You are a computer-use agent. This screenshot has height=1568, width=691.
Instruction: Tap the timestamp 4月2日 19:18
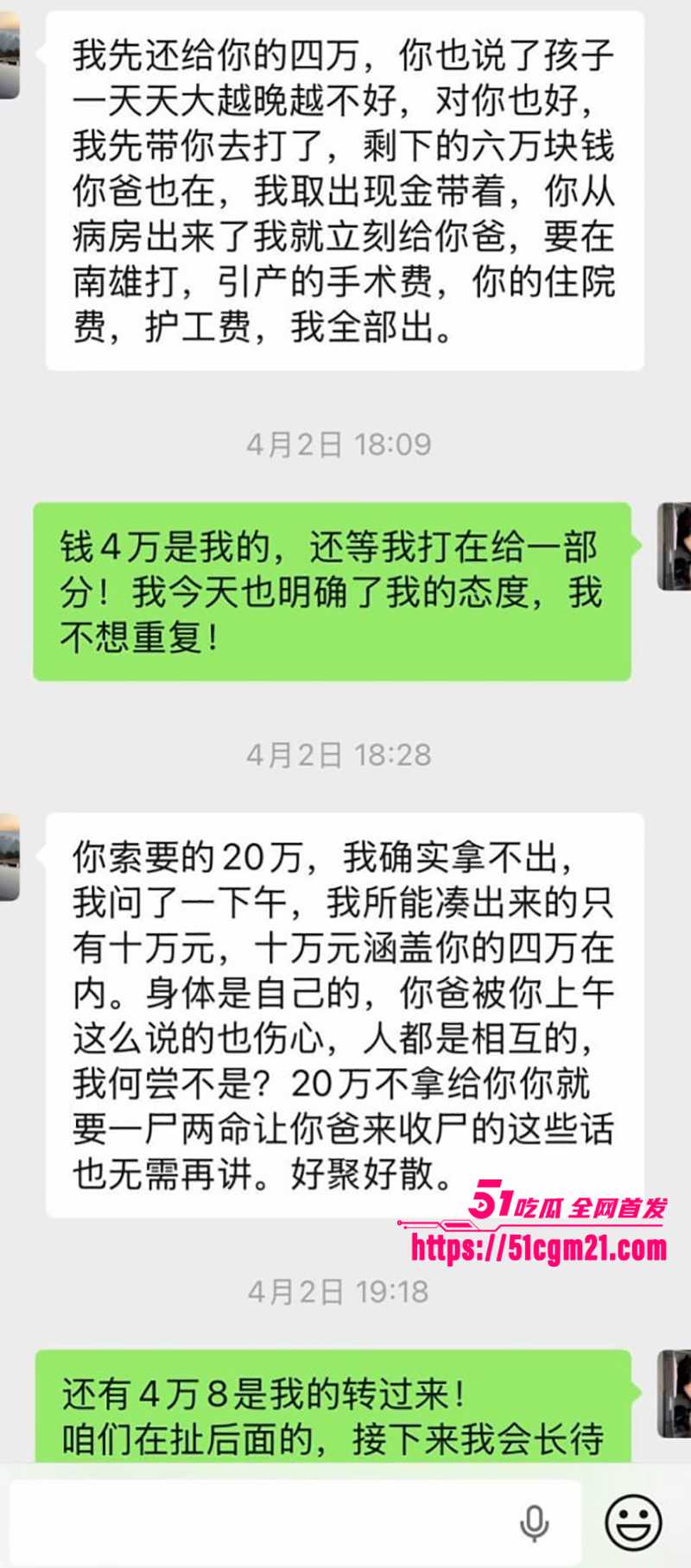[337, 1293]
